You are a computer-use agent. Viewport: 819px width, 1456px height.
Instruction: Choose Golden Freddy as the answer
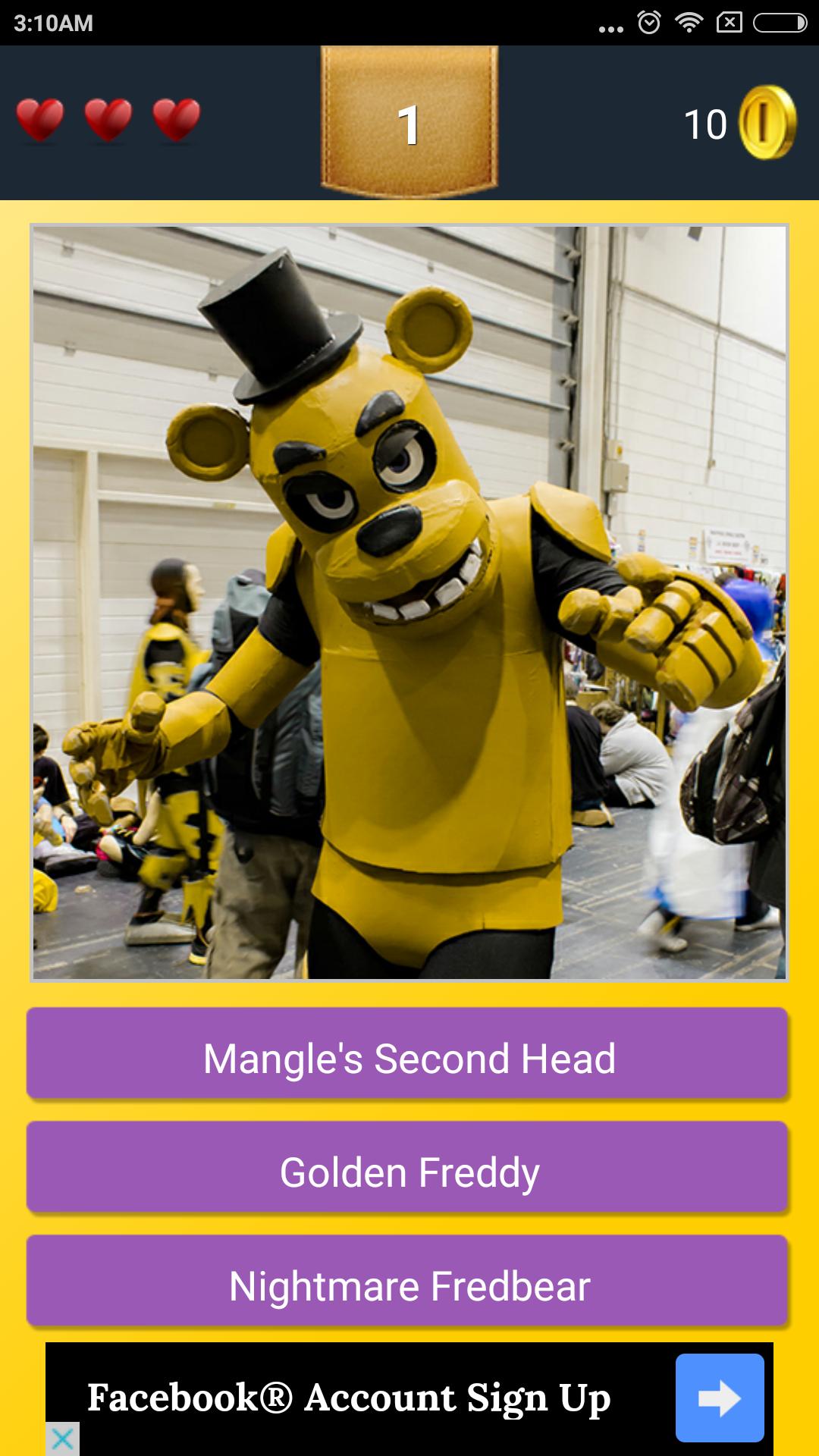[408, 1172]
